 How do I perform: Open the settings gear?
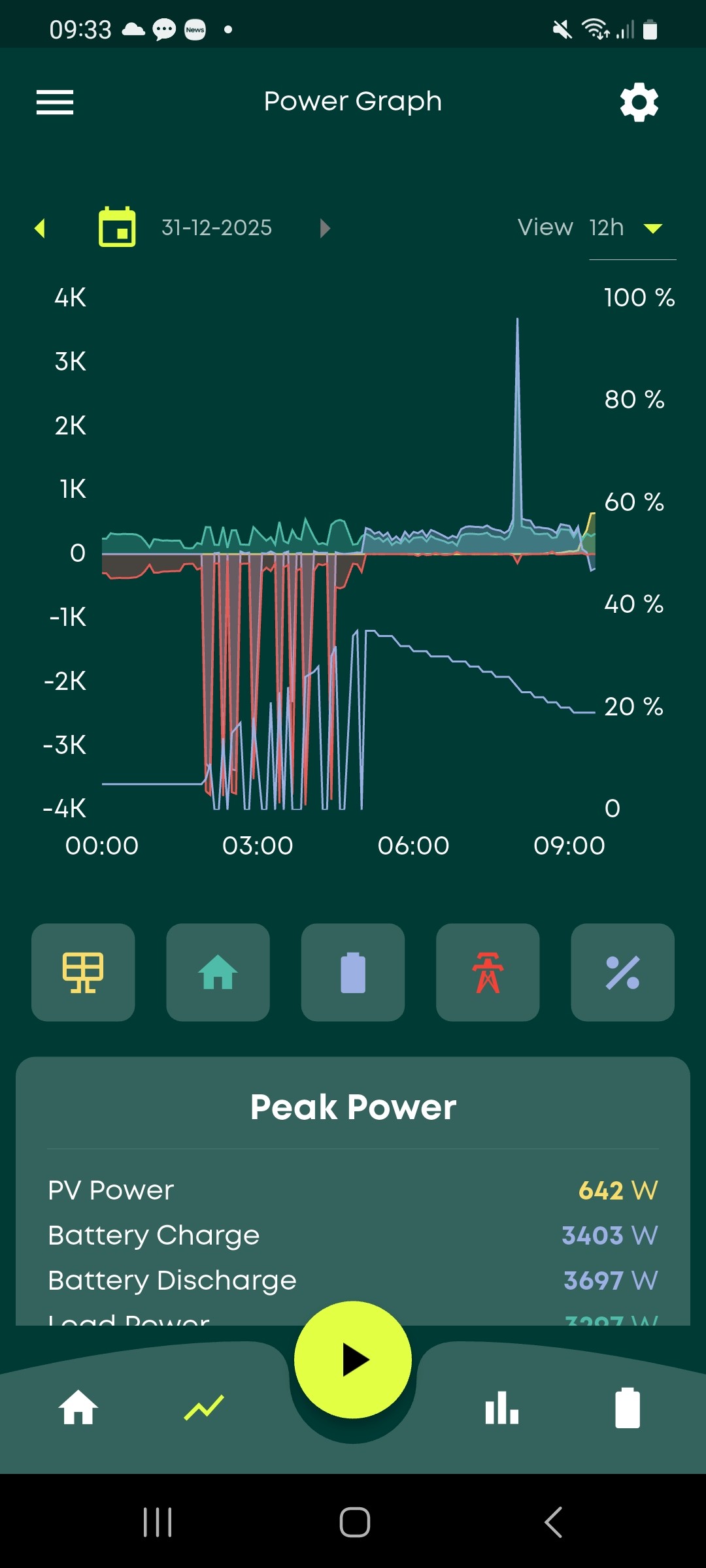point(639,102)
